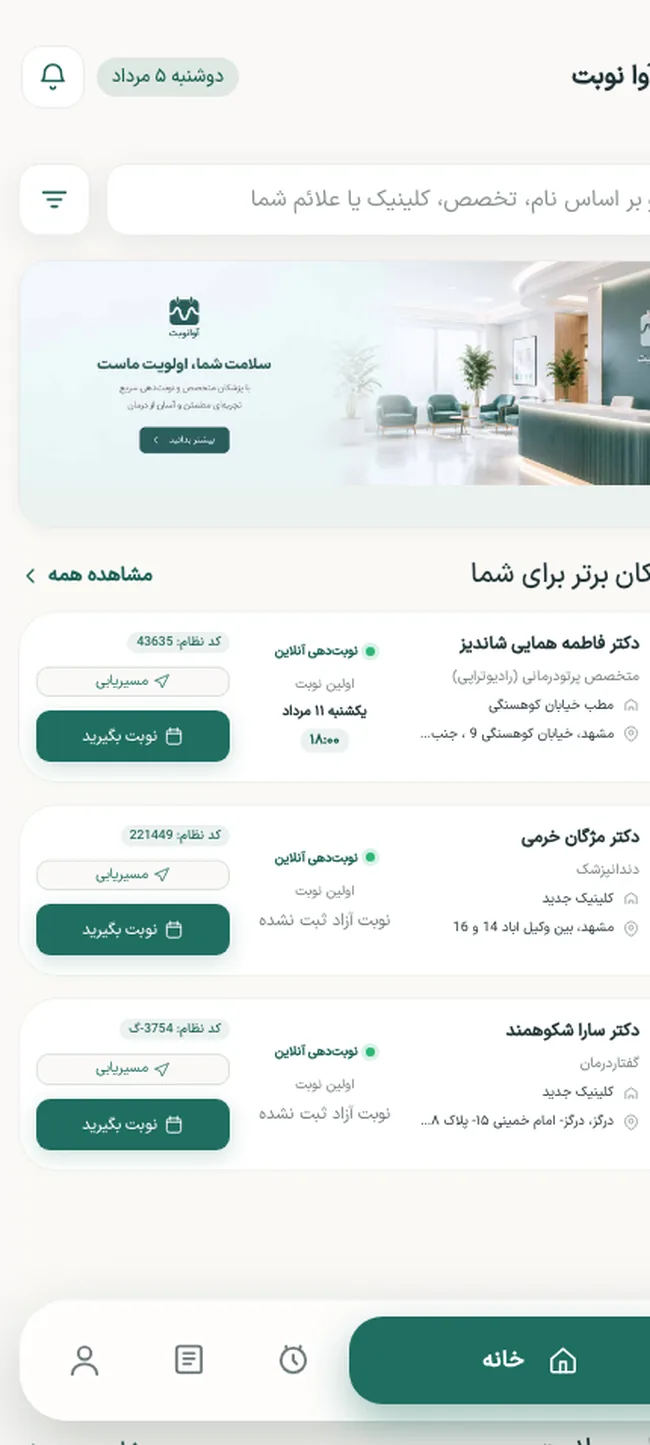Tap 'بیشتر بدانید' on the banner
The image size is (650, 1445).
(184, 440)
